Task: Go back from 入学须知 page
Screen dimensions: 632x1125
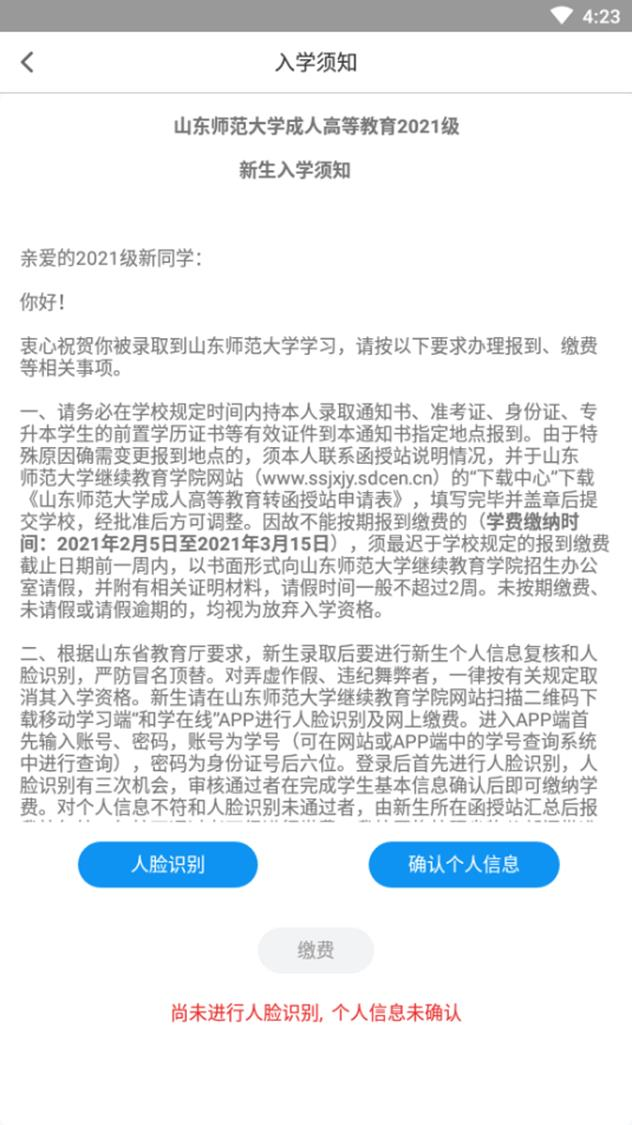Action: [x=27, y=62]
